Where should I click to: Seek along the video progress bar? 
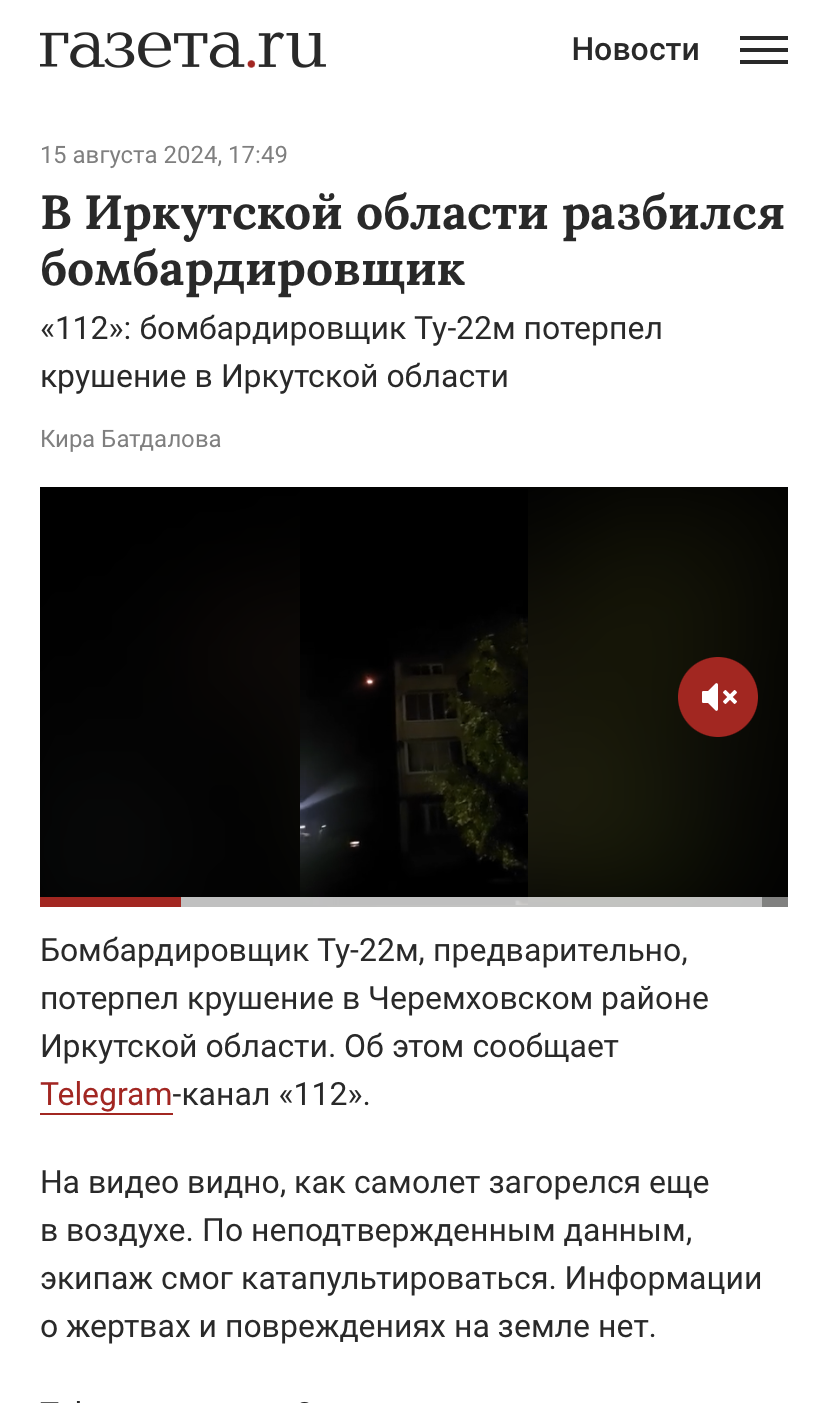(414, 902)
